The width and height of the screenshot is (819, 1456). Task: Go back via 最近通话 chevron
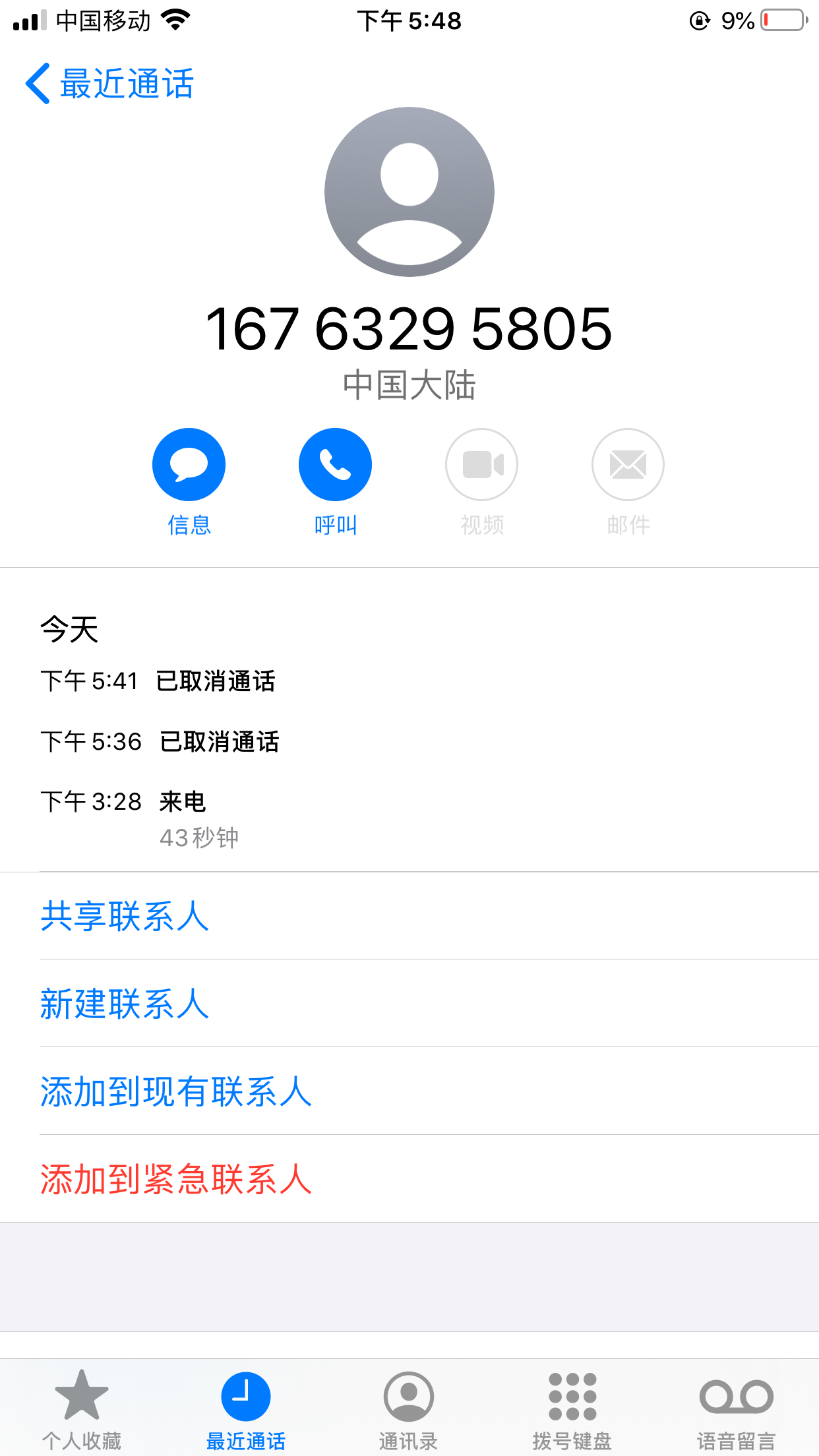tap(109, 84)
